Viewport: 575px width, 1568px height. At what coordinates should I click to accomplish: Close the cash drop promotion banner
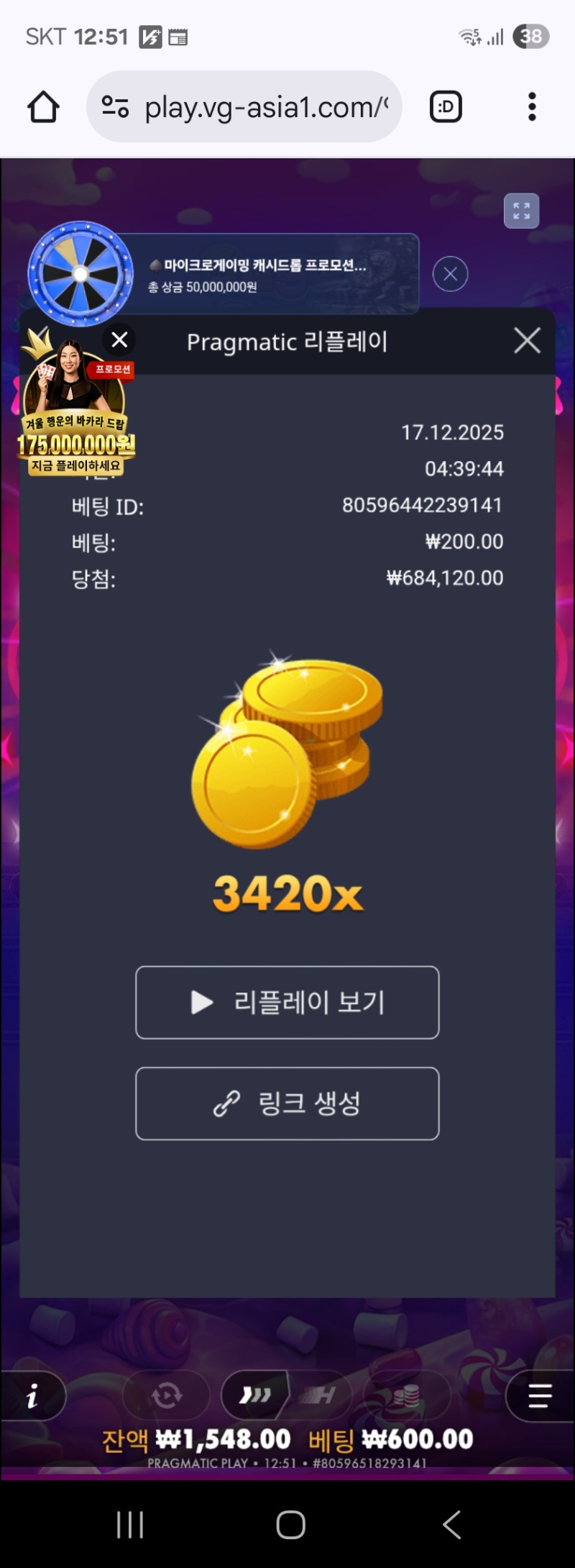(450, 274)
